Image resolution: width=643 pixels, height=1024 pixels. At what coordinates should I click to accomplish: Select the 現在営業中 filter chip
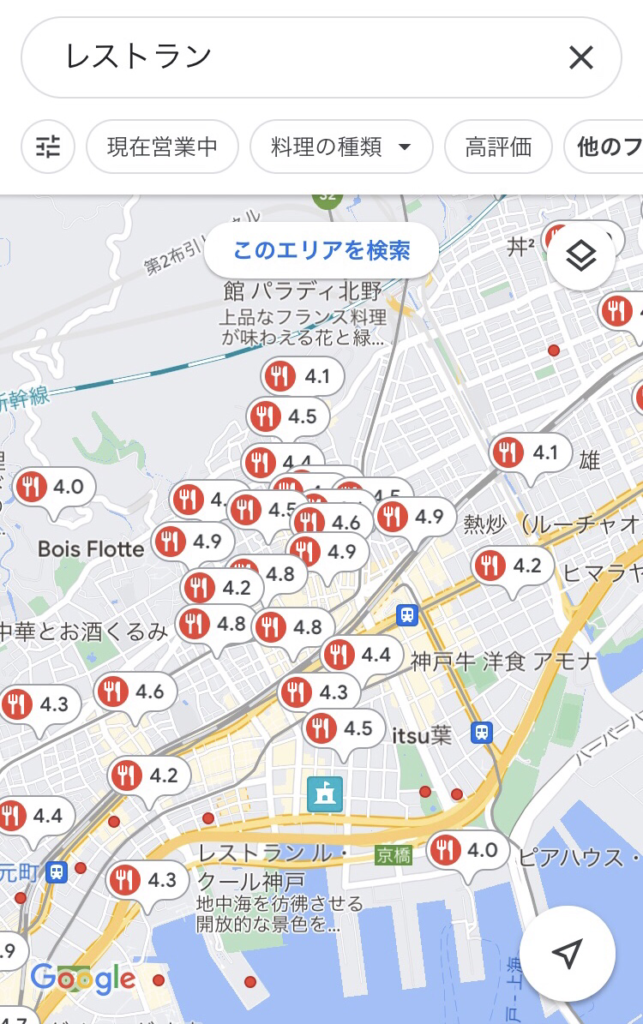pos(162,148)
